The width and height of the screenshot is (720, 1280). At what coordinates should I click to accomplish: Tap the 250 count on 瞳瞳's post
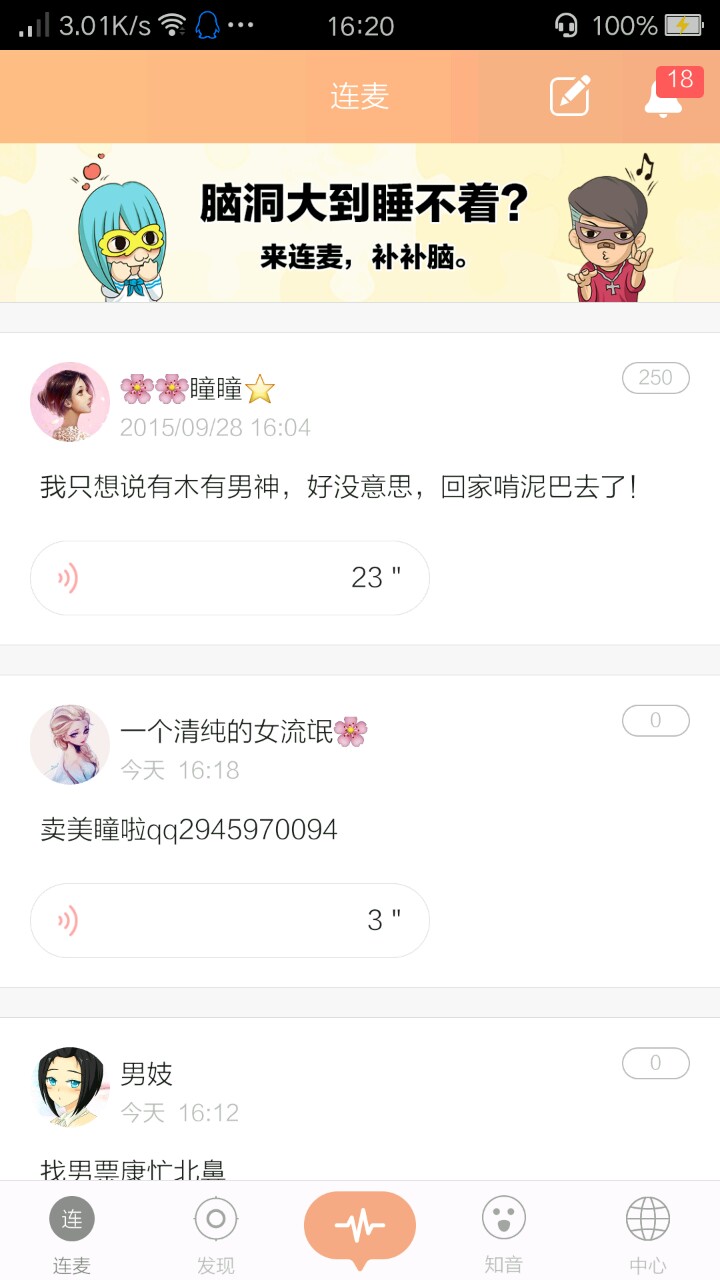(x=655, y=378)
